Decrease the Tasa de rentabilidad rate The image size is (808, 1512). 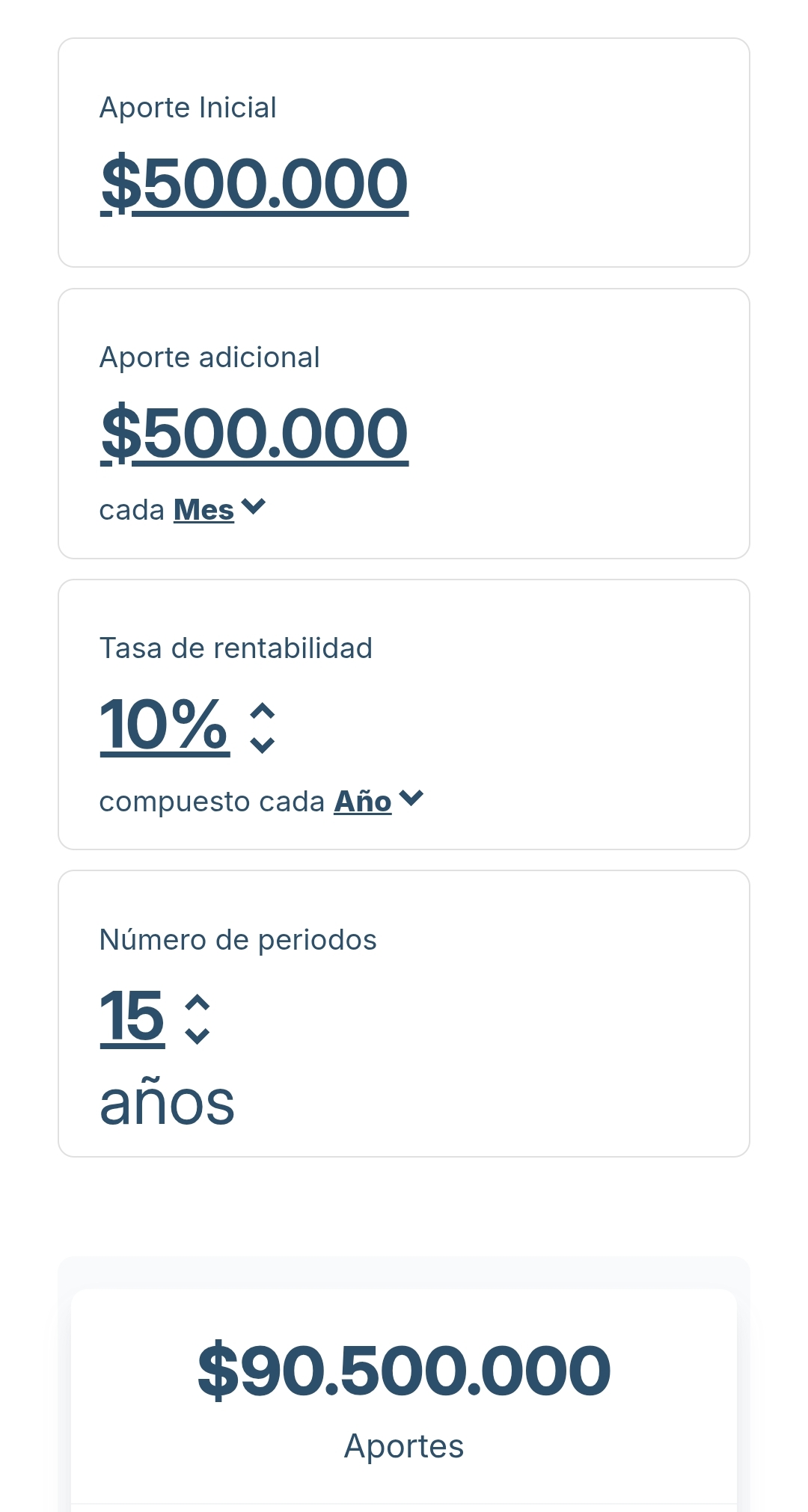point(262,745)
